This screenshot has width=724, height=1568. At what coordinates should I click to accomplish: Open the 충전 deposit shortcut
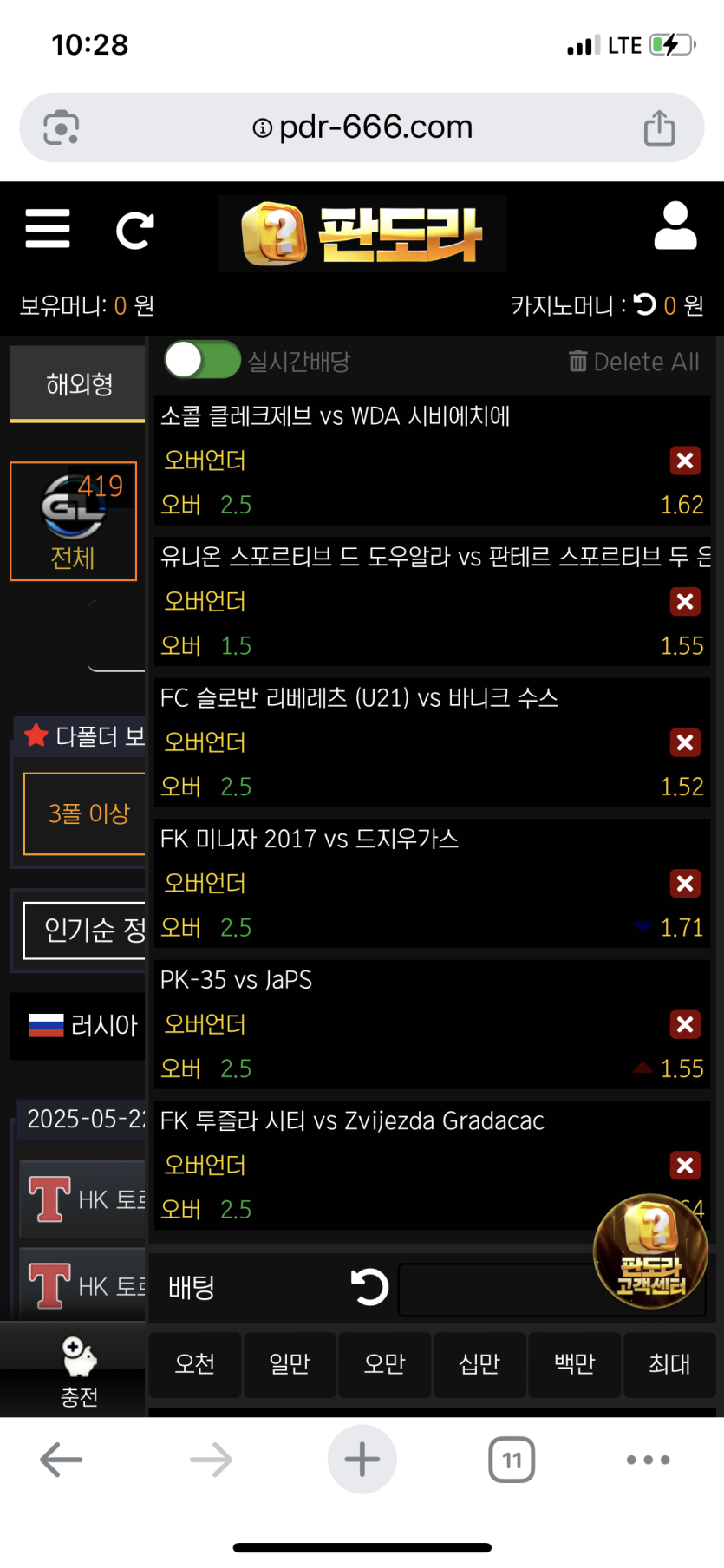79,1370
